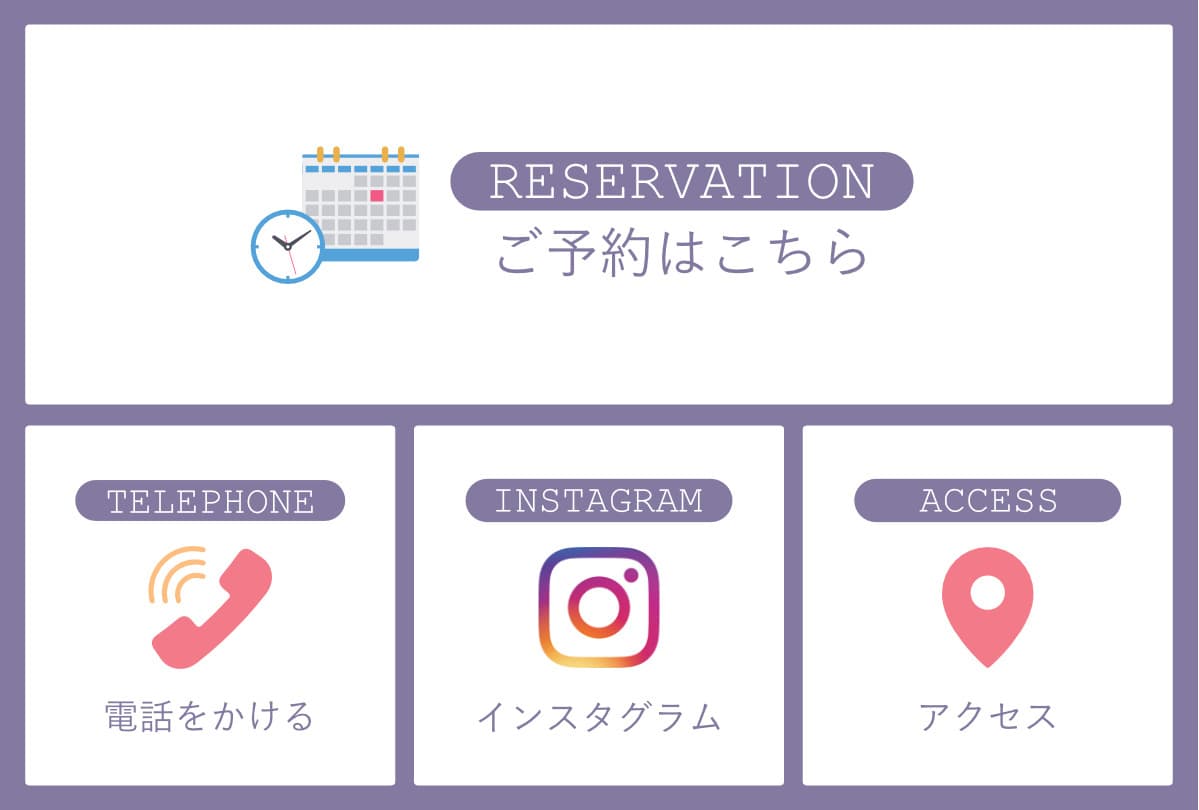Open the RESERVATION ご予約はこちら card

tap(598, 215)
